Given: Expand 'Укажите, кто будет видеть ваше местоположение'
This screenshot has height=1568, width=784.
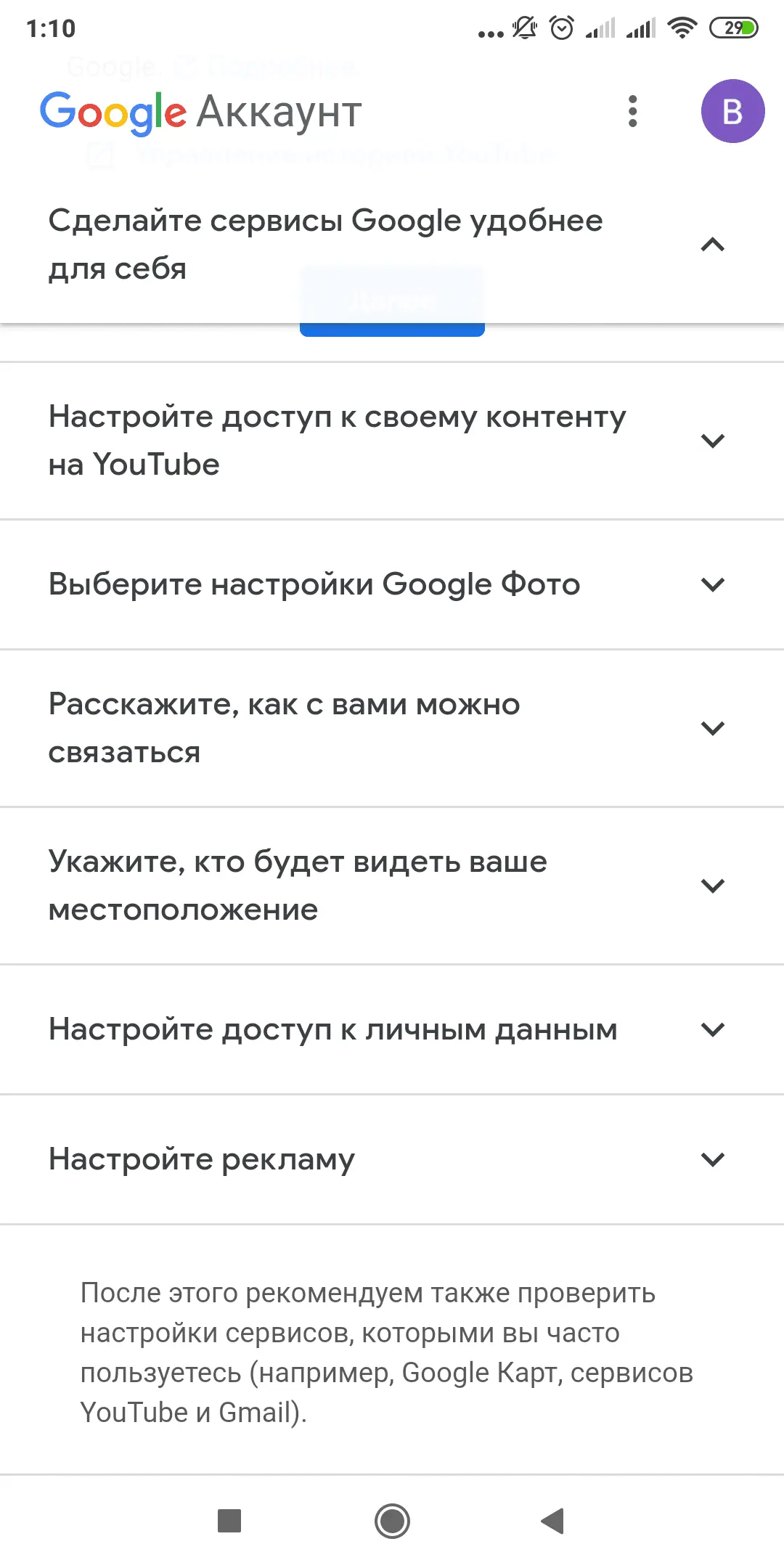Looking at the screenshot, I should tap(712, 886).
